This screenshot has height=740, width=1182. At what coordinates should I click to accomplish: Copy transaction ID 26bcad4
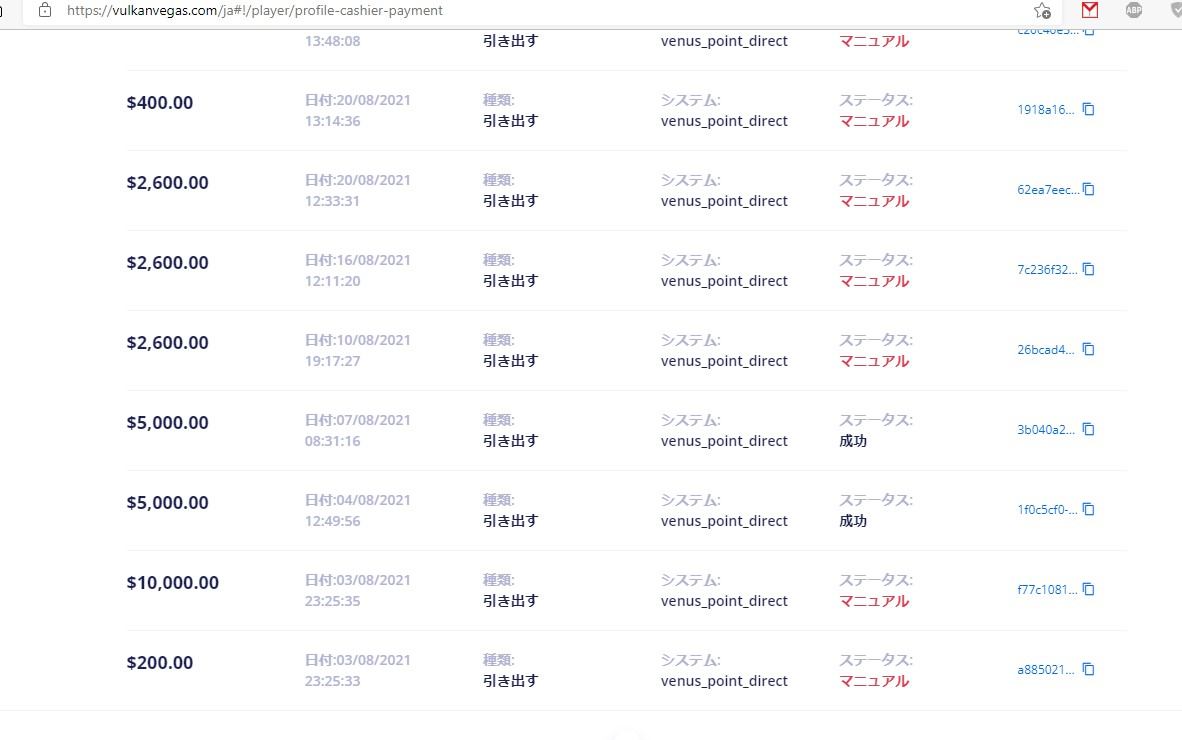1089,349
